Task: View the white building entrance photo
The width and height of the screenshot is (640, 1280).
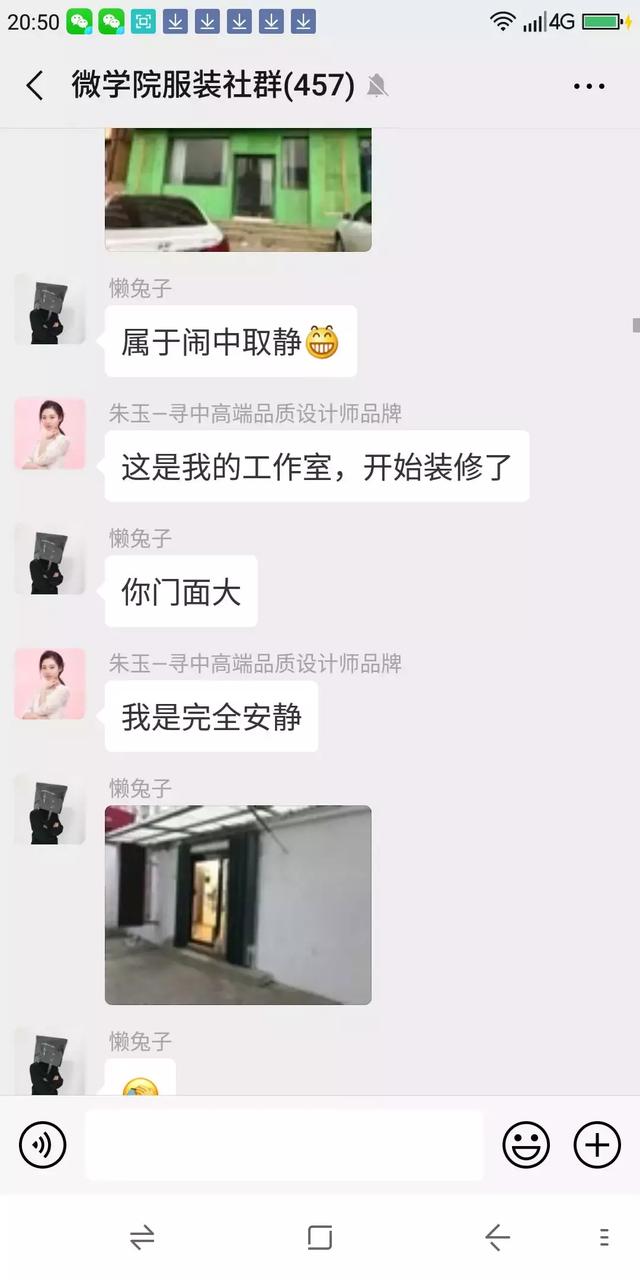Action: [238, 905]
